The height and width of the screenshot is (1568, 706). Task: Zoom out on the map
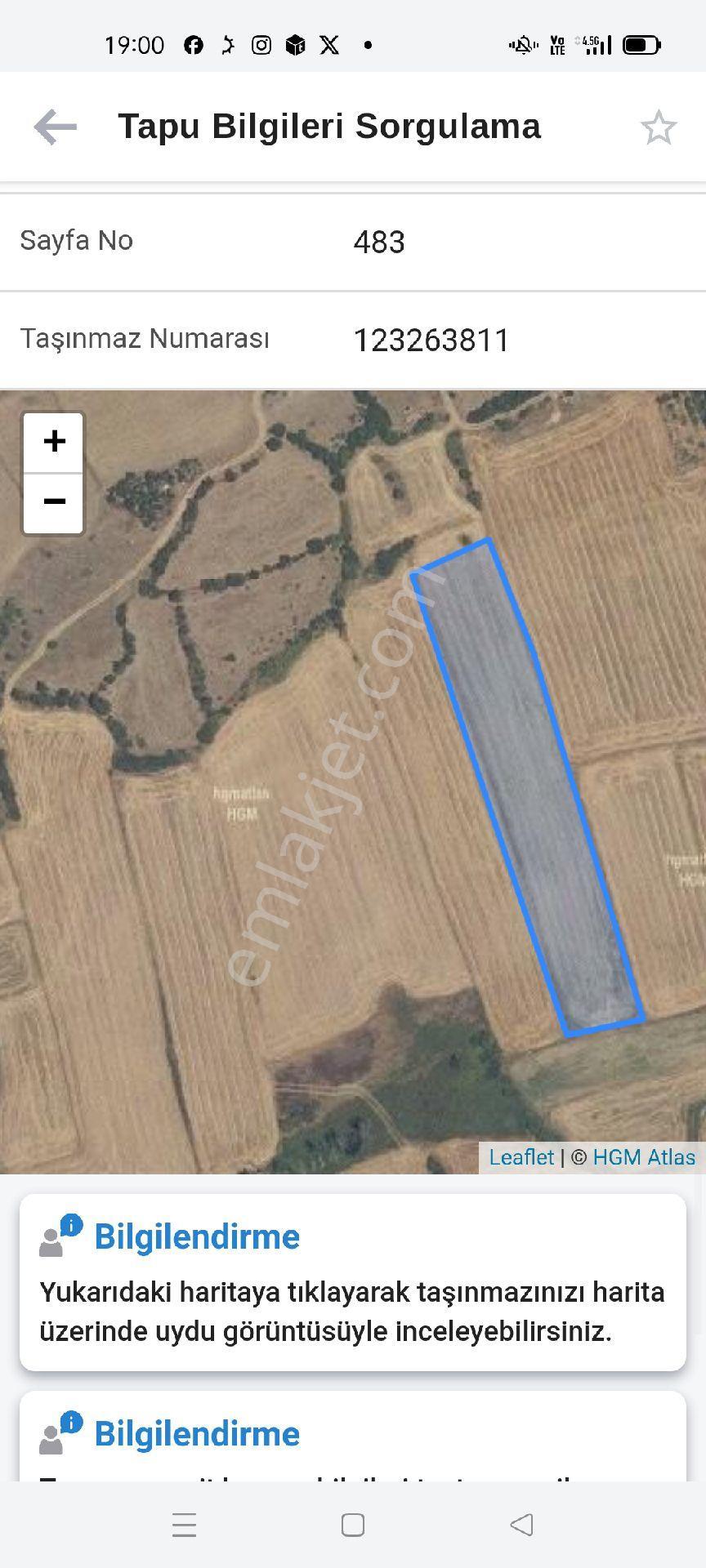point(54,503)
